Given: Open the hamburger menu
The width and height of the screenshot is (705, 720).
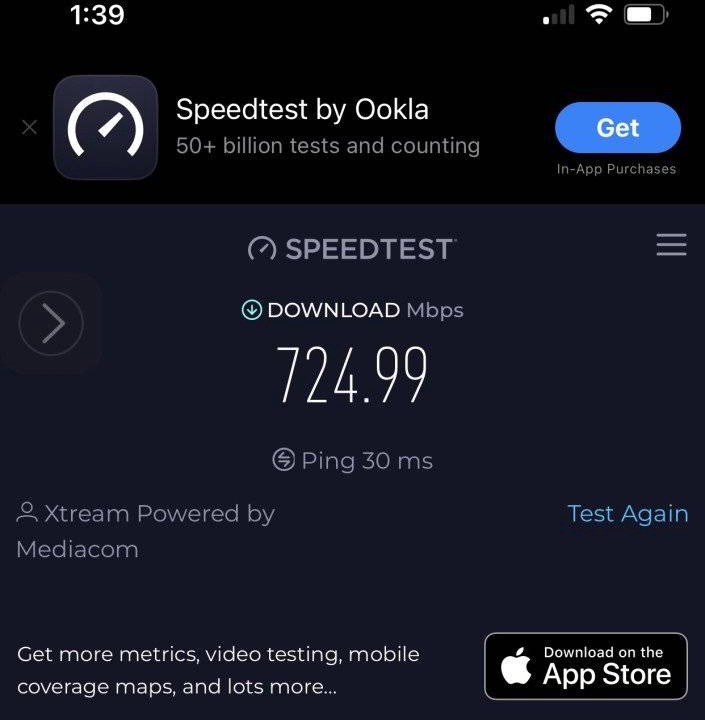Looking at the screenshot, I should tap(671, 246).
